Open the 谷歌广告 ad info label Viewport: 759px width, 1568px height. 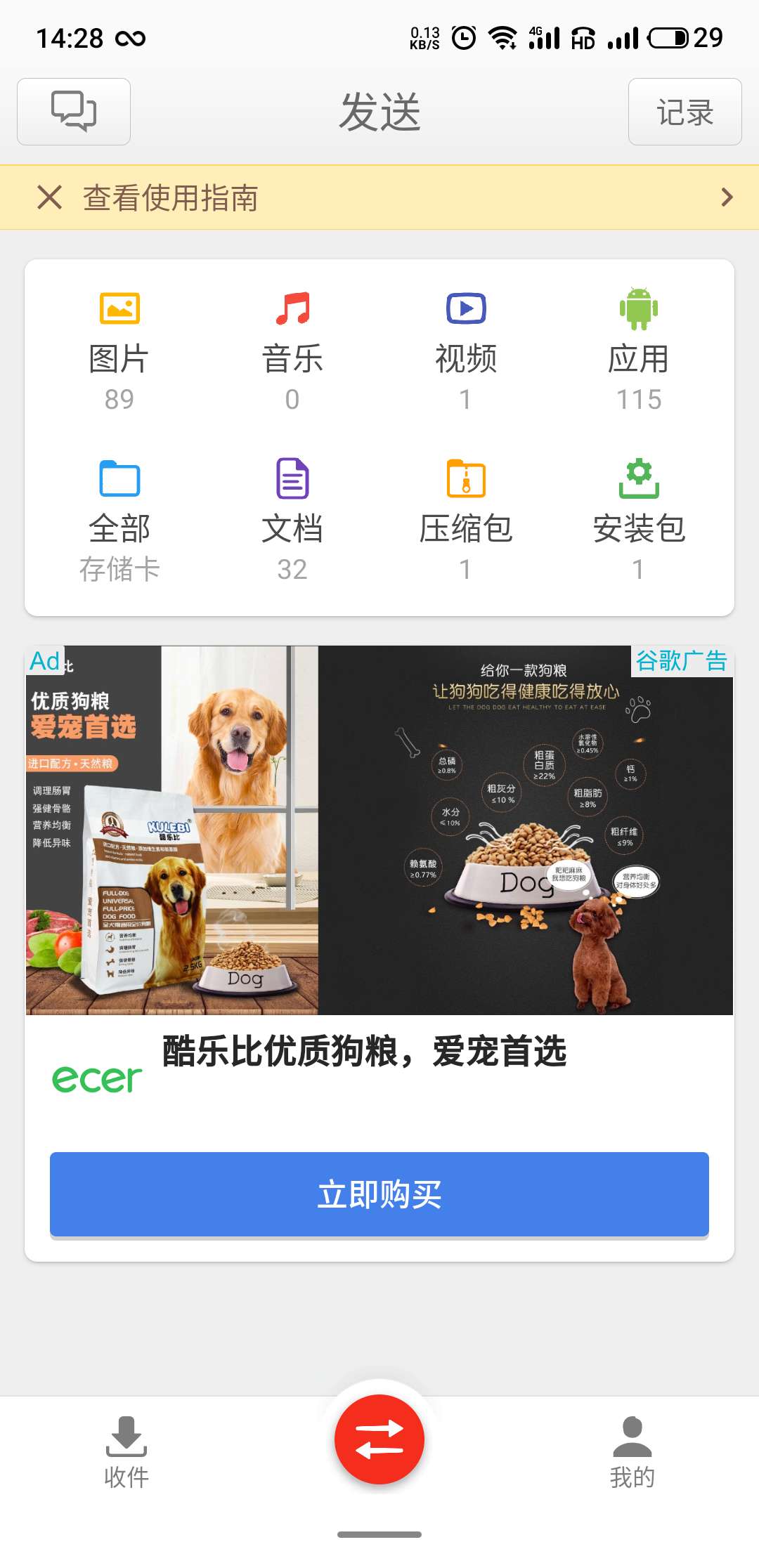point(680,661)
